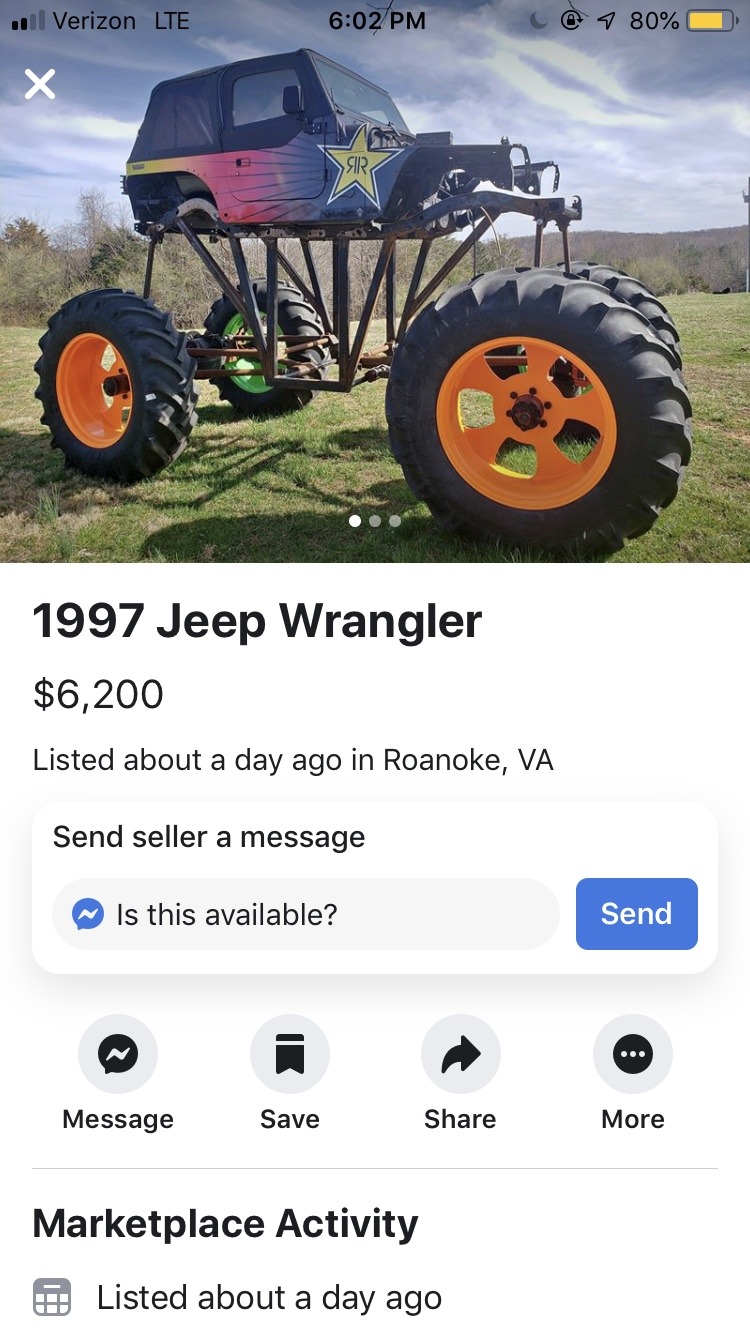Tap the Marketplace Activity heading
This screenshot has width=750, height=1334.
coord(225,1222)
